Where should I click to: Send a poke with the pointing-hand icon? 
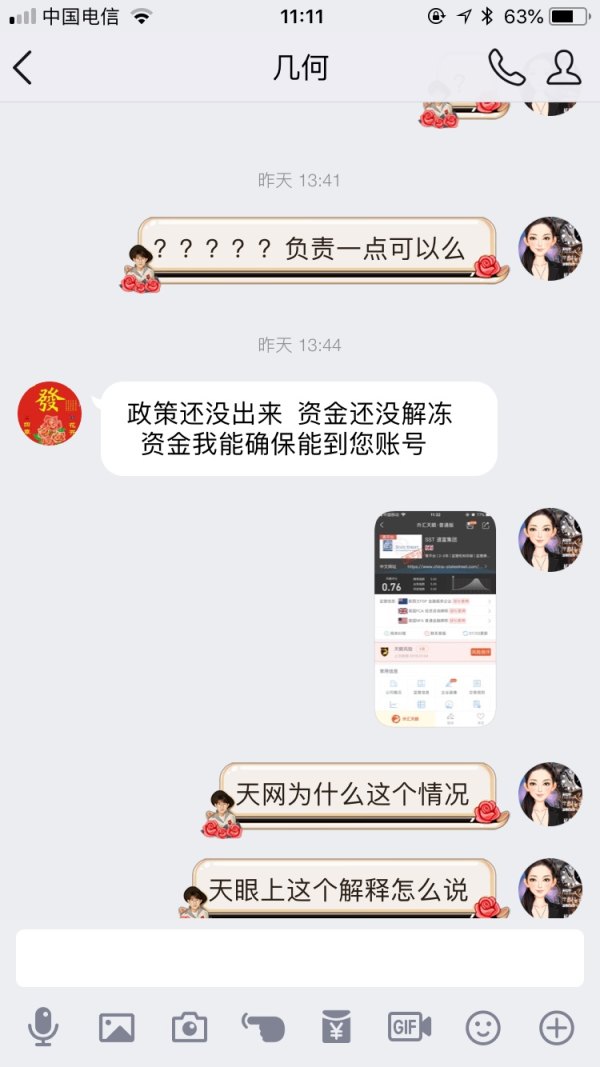pos(263,1027)
